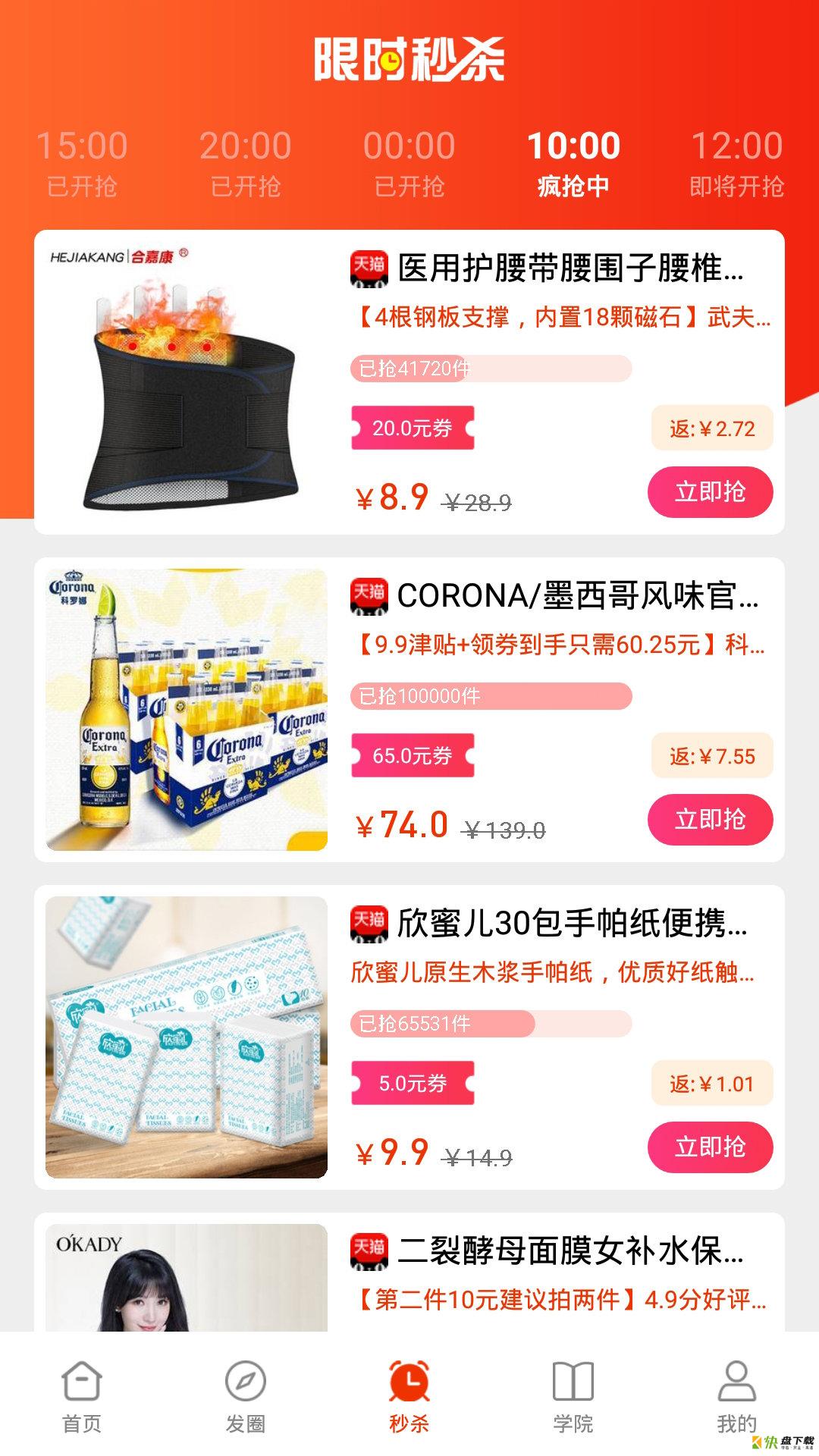The height and width of the screenshot is (1456, 819).
Task: Grab the Corona beer deal with 立即抢
Action: point(710,820)
